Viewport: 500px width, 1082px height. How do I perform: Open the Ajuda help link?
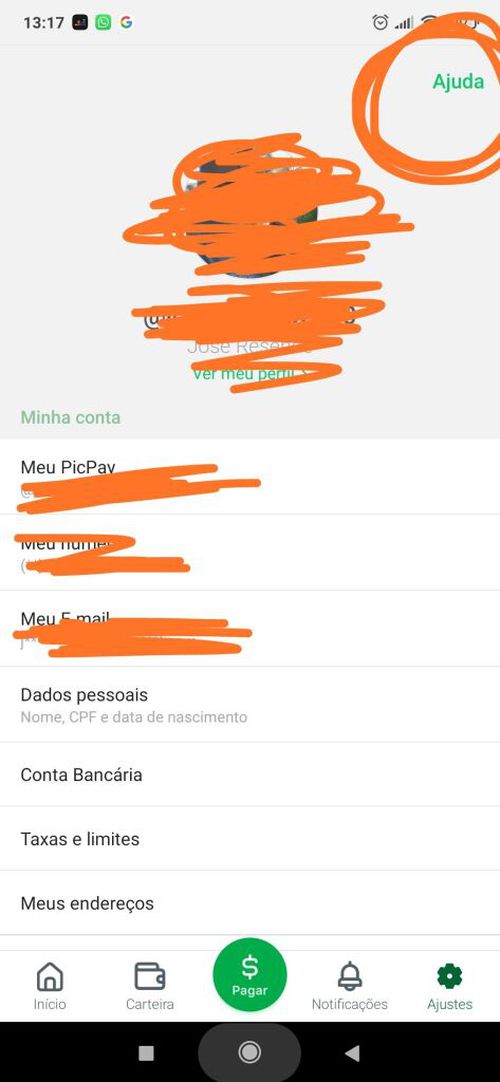[458, 81]
